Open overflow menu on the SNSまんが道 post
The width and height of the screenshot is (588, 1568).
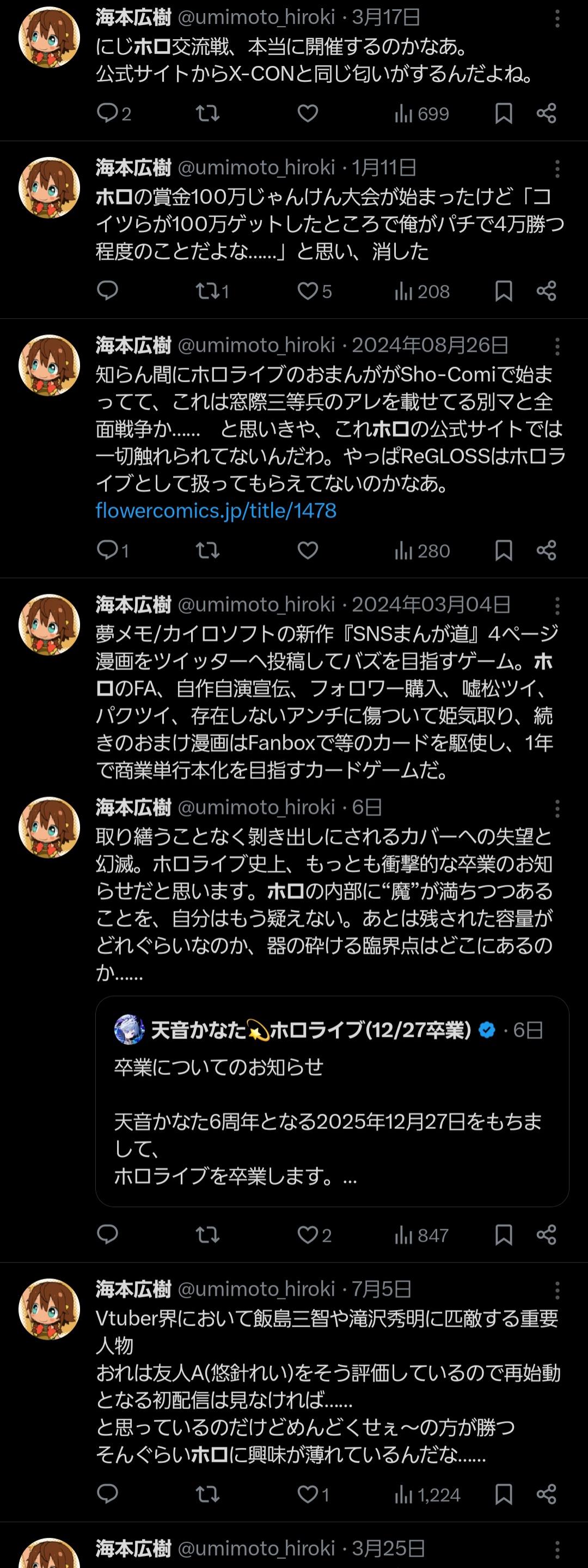click(x=557, y=606)
